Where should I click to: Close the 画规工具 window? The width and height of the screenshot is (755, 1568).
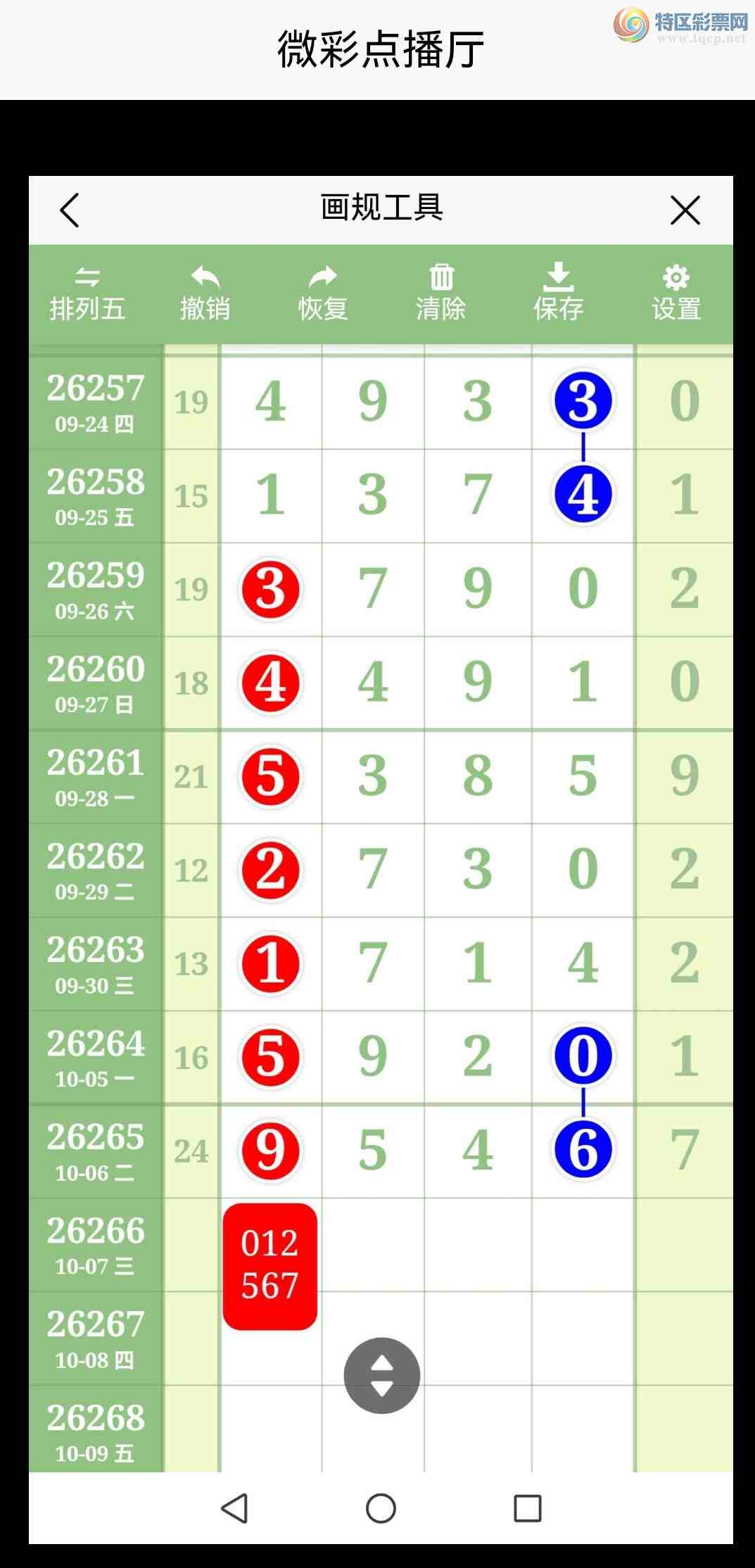tap(685, 210)
